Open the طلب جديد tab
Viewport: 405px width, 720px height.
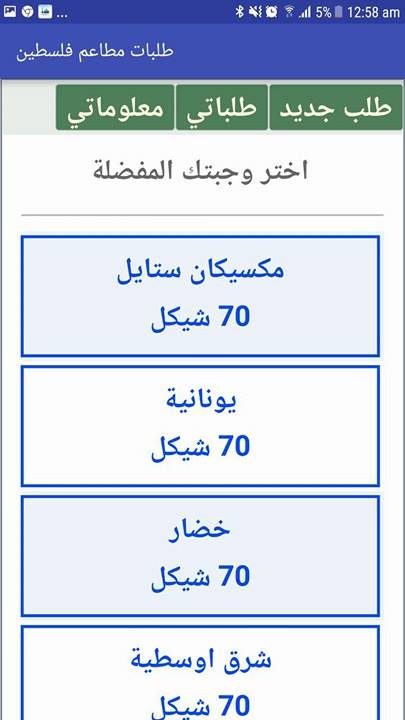(336, 107)
